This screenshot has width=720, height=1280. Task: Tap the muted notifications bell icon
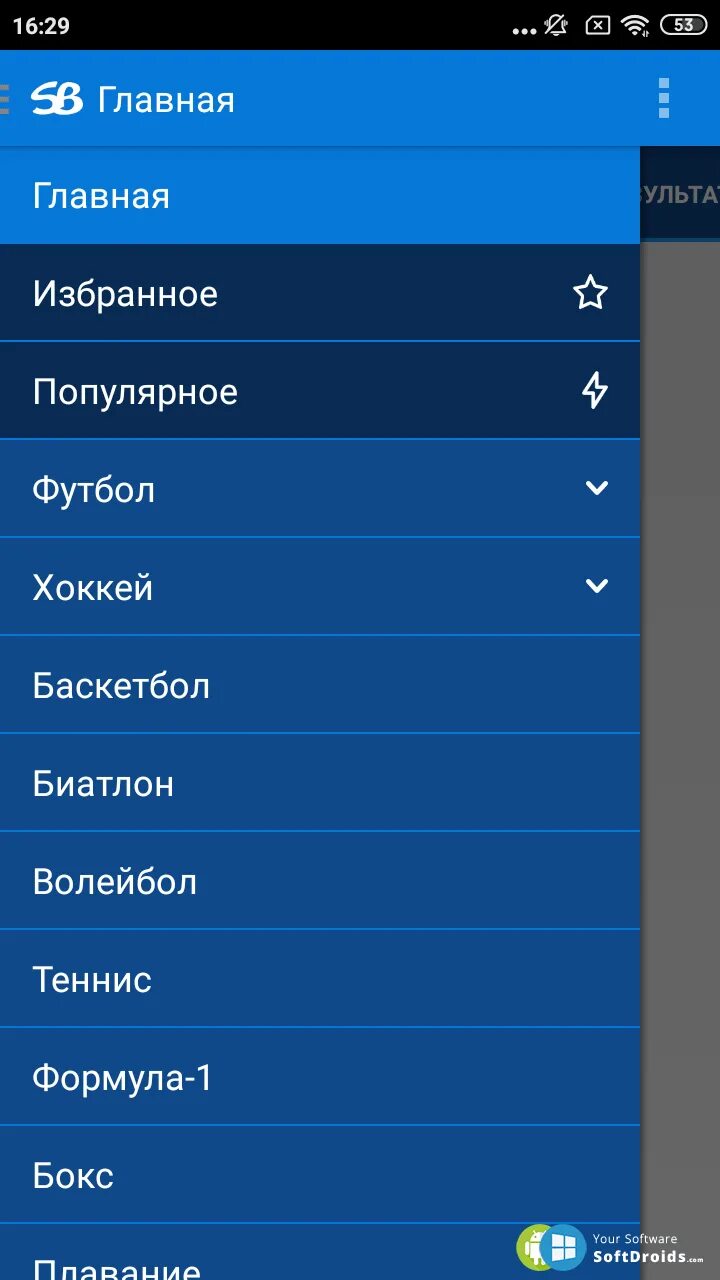(554, 25)
